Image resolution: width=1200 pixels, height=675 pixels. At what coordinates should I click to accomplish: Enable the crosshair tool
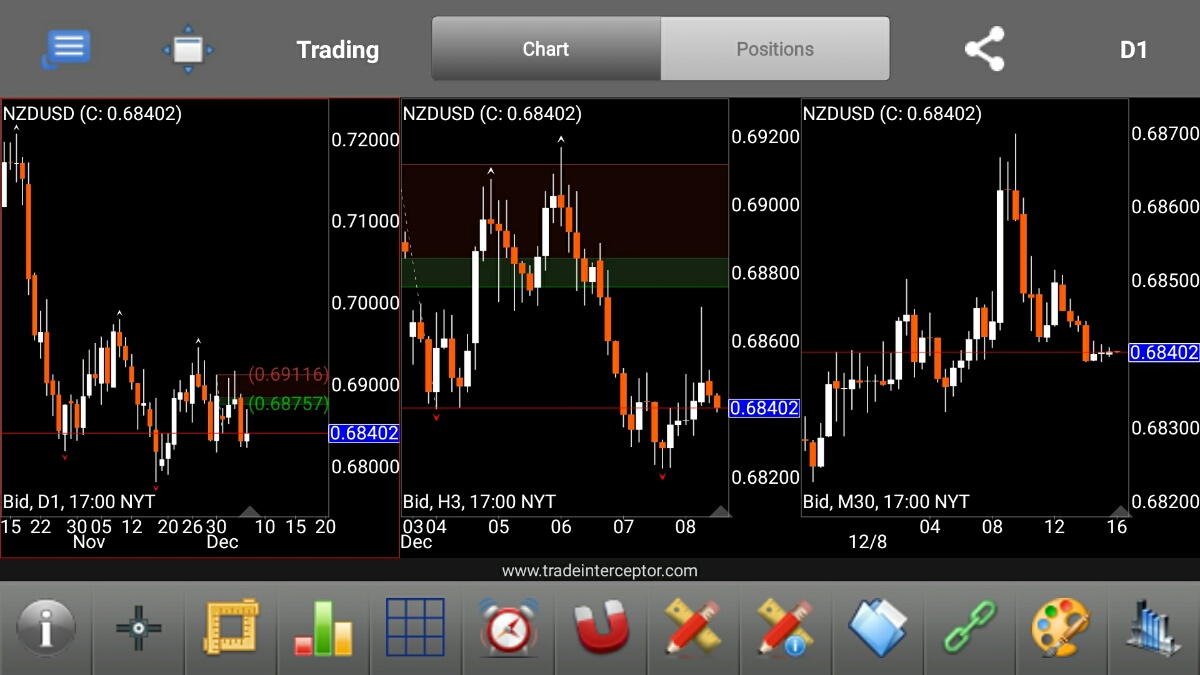(139, 629)
